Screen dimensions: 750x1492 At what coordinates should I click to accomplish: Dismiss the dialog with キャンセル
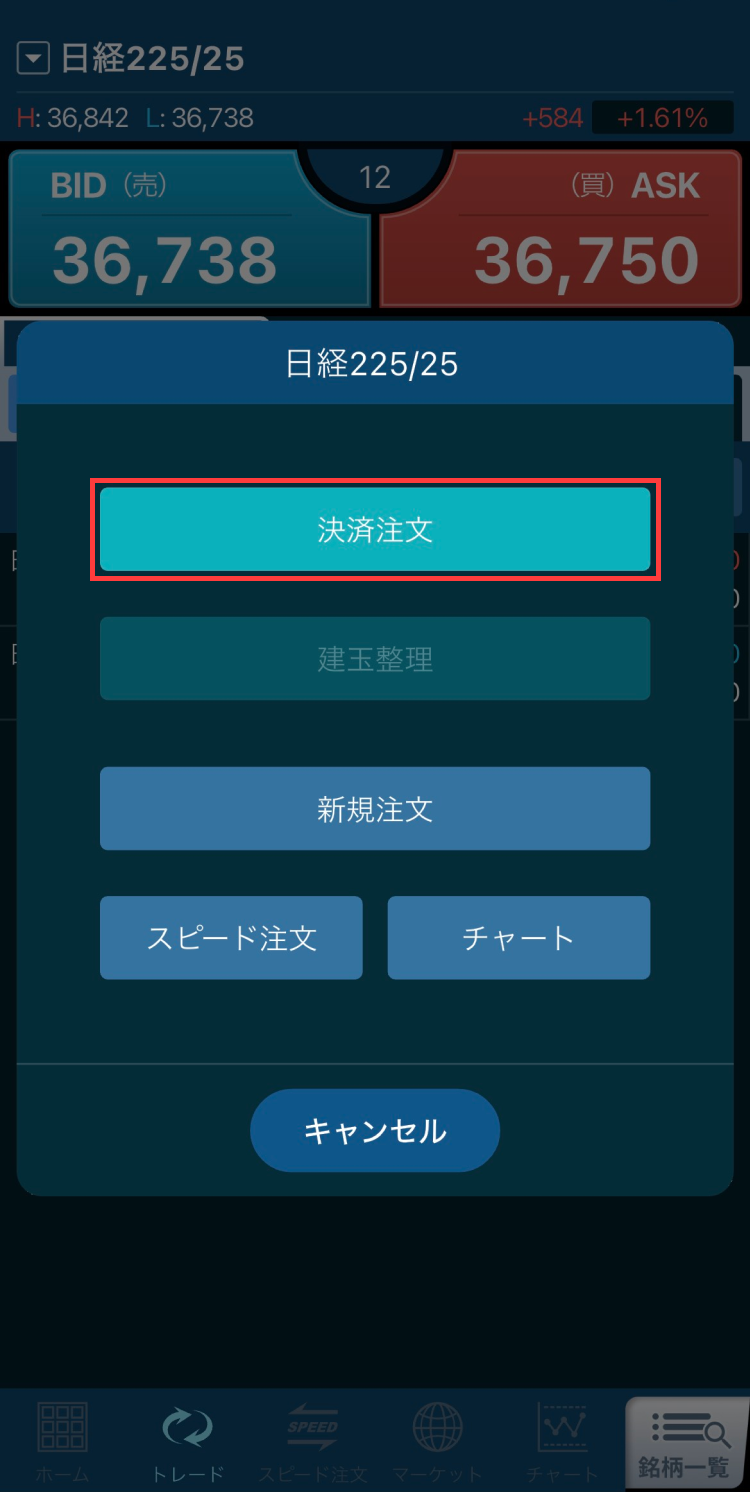pos(375,1130)
